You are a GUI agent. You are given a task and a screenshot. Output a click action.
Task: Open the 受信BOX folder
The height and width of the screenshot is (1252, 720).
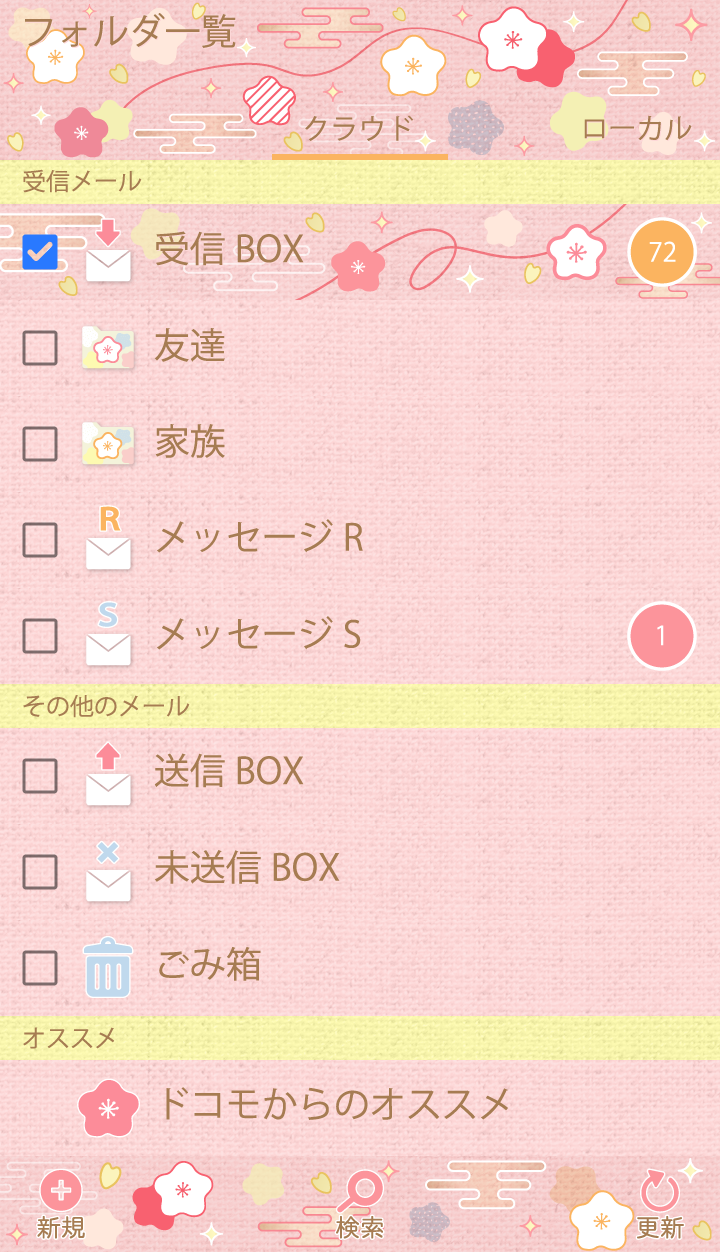(229, 250)
